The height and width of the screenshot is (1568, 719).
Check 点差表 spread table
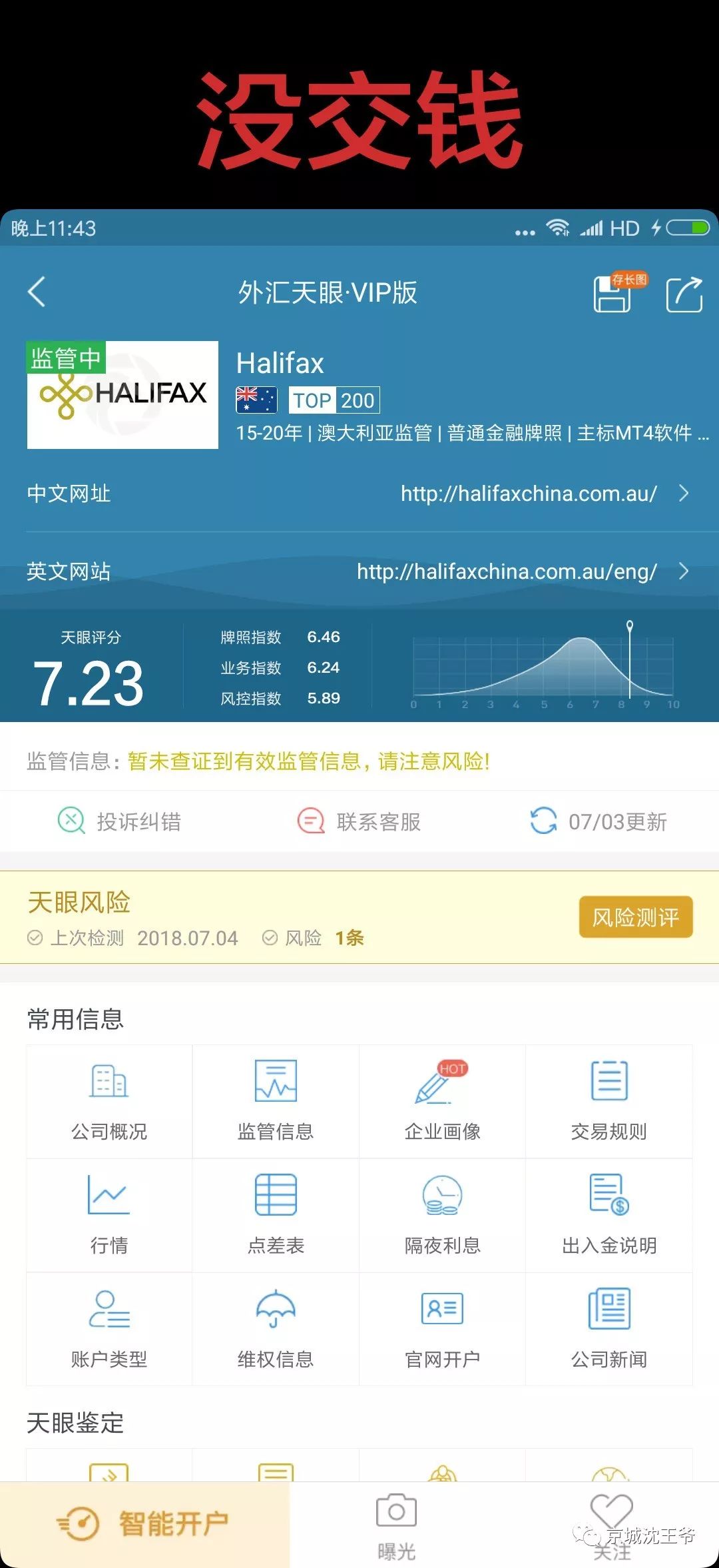point(276,1216)
